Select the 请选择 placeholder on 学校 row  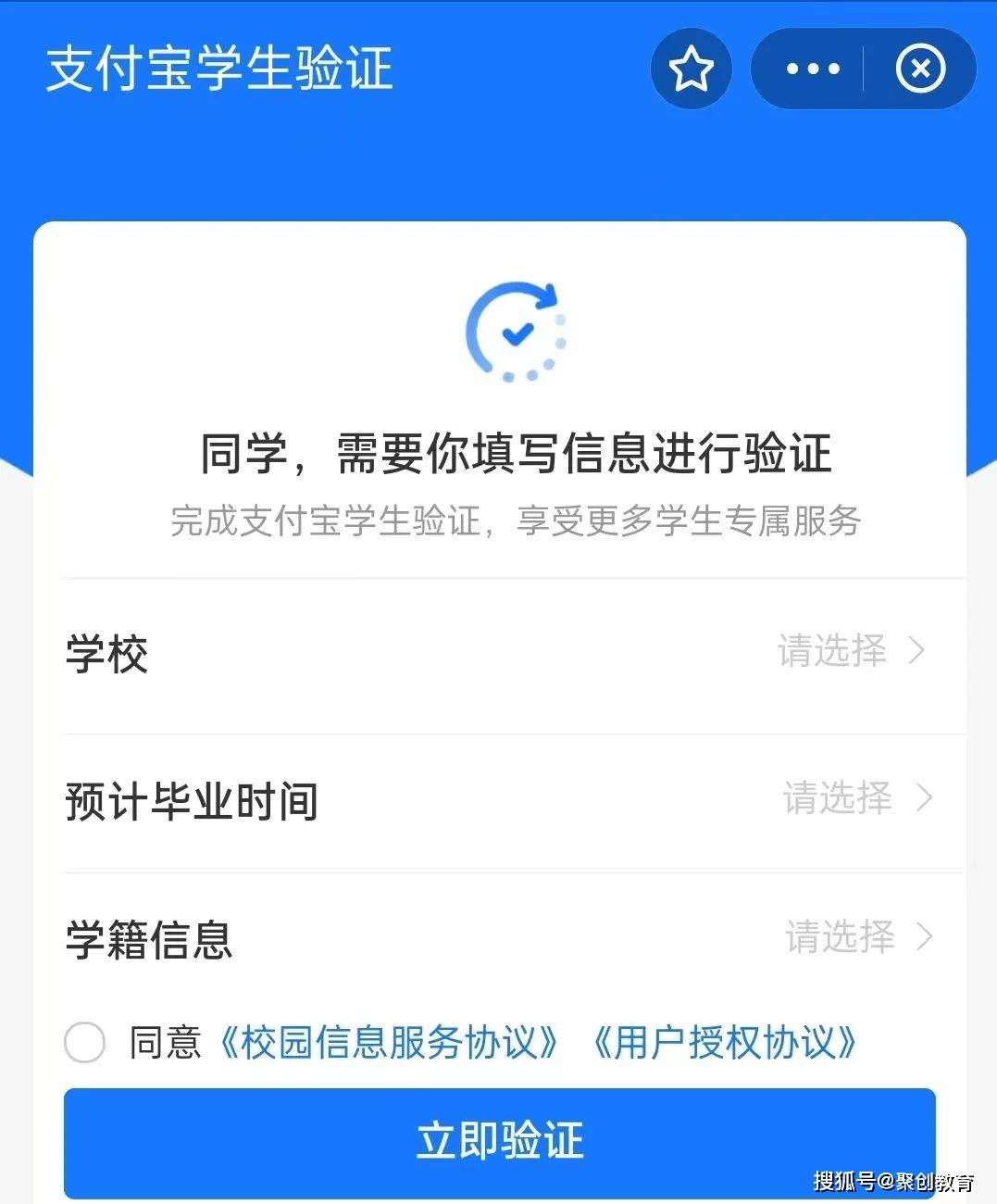(831, 652)
